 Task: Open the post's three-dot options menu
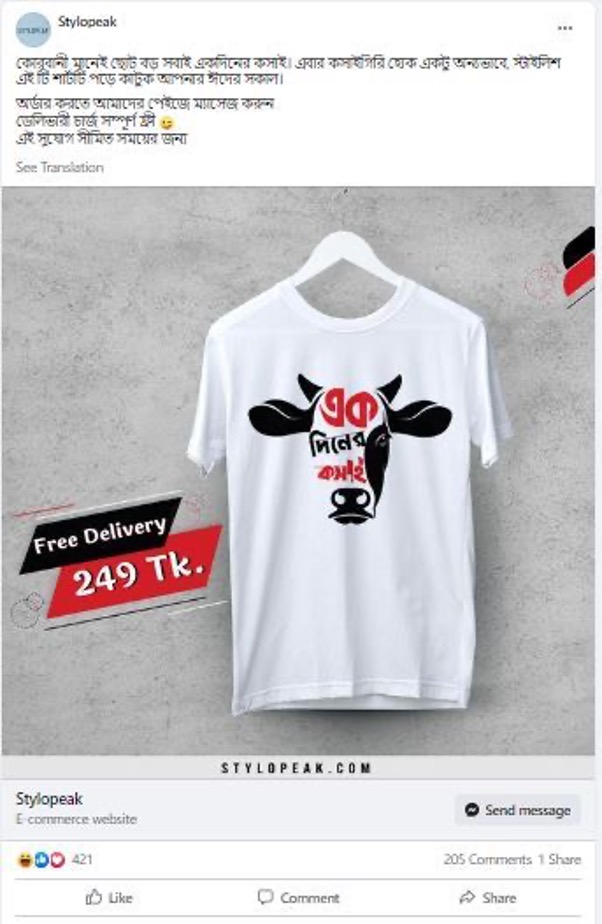coord(565,28)
